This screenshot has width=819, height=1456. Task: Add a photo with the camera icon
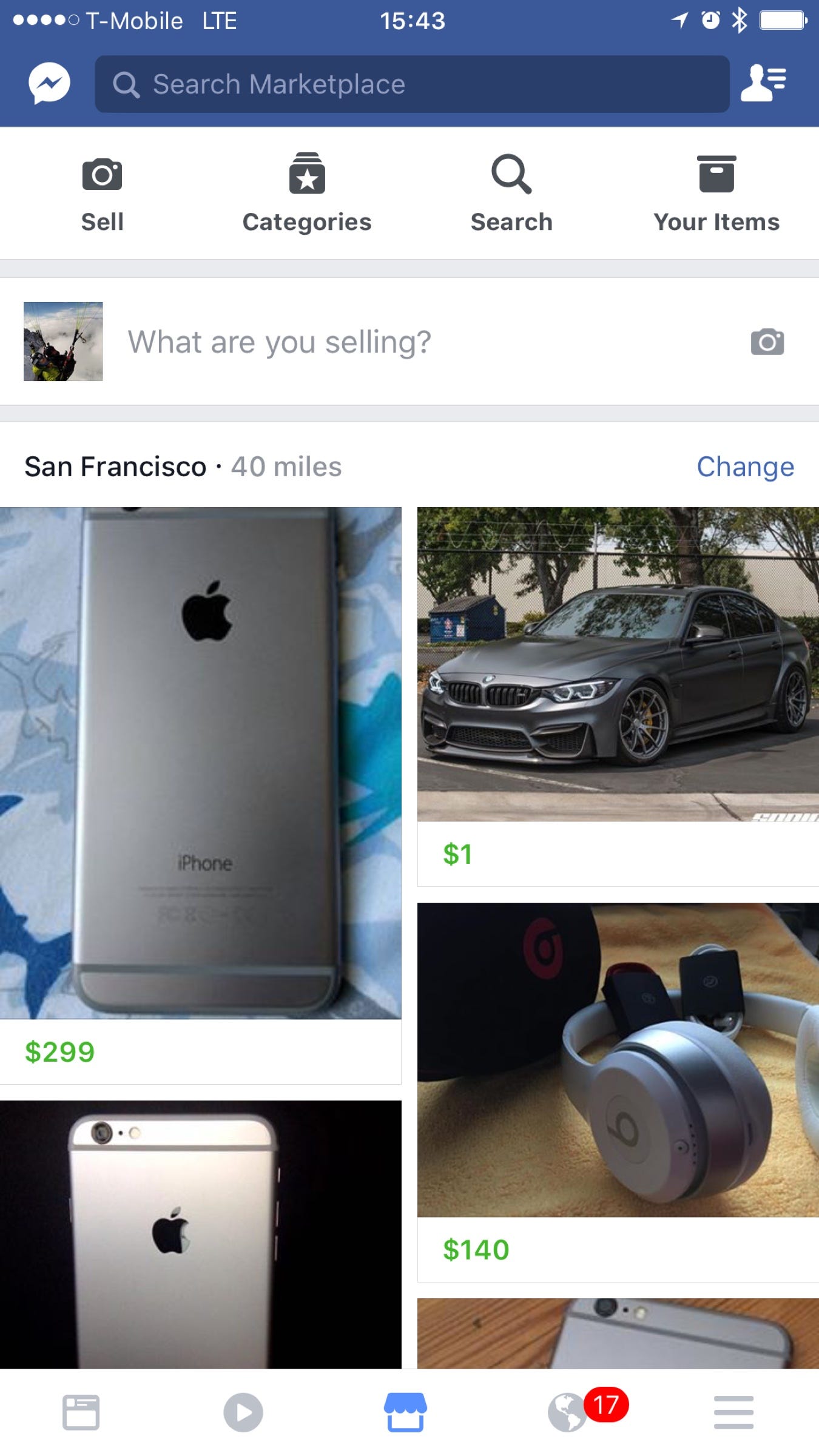767,342
